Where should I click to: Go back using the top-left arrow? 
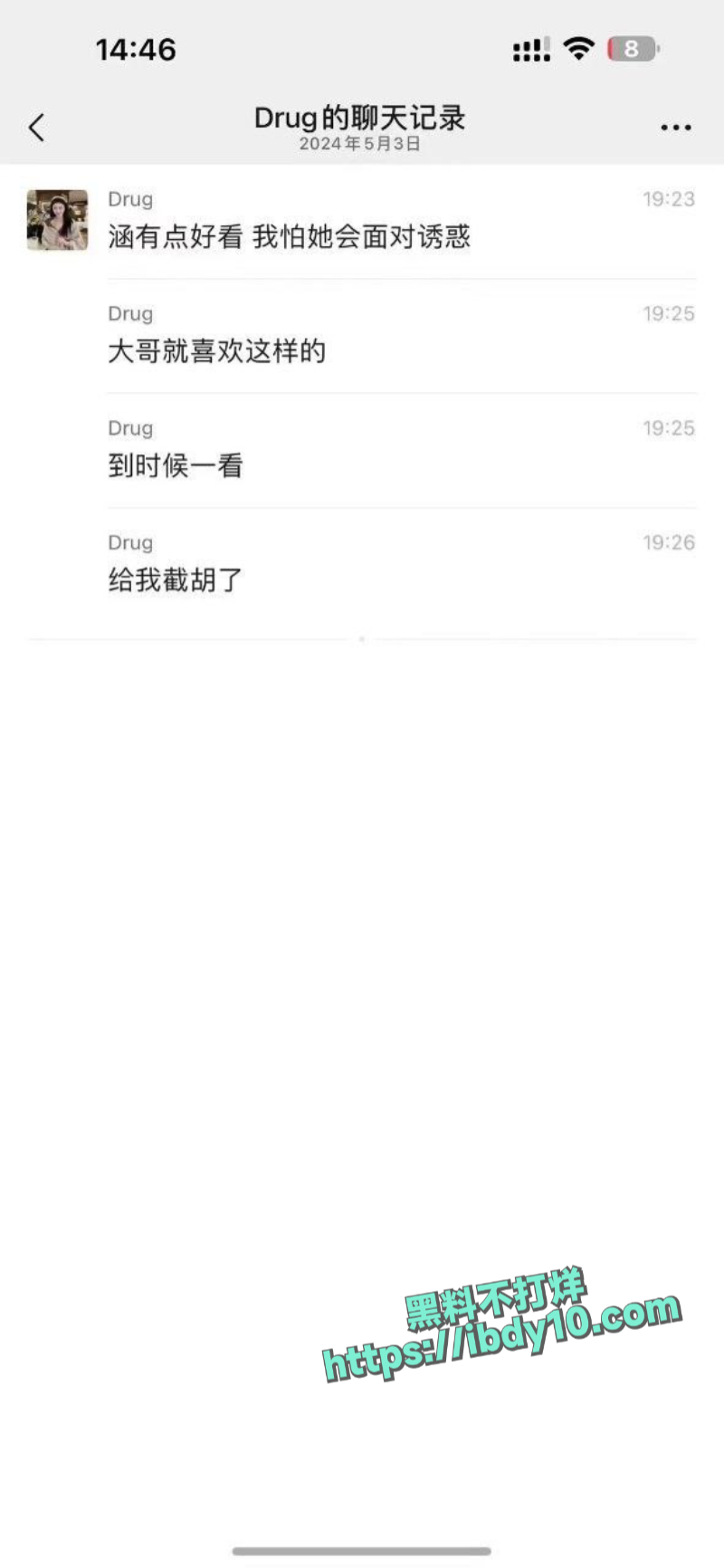point(37,128)
